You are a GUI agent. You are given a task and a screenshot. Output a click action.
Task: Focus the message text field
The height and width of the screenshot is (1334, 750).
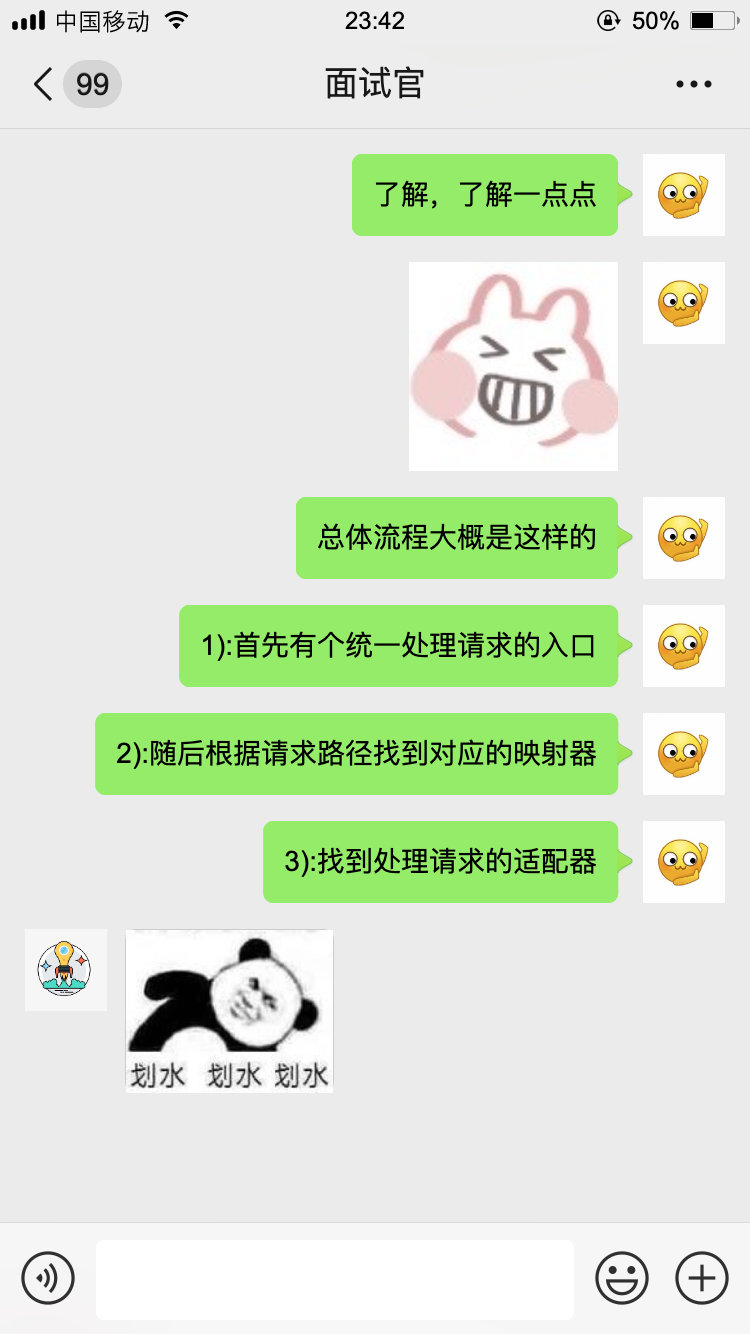point(334,1279)
